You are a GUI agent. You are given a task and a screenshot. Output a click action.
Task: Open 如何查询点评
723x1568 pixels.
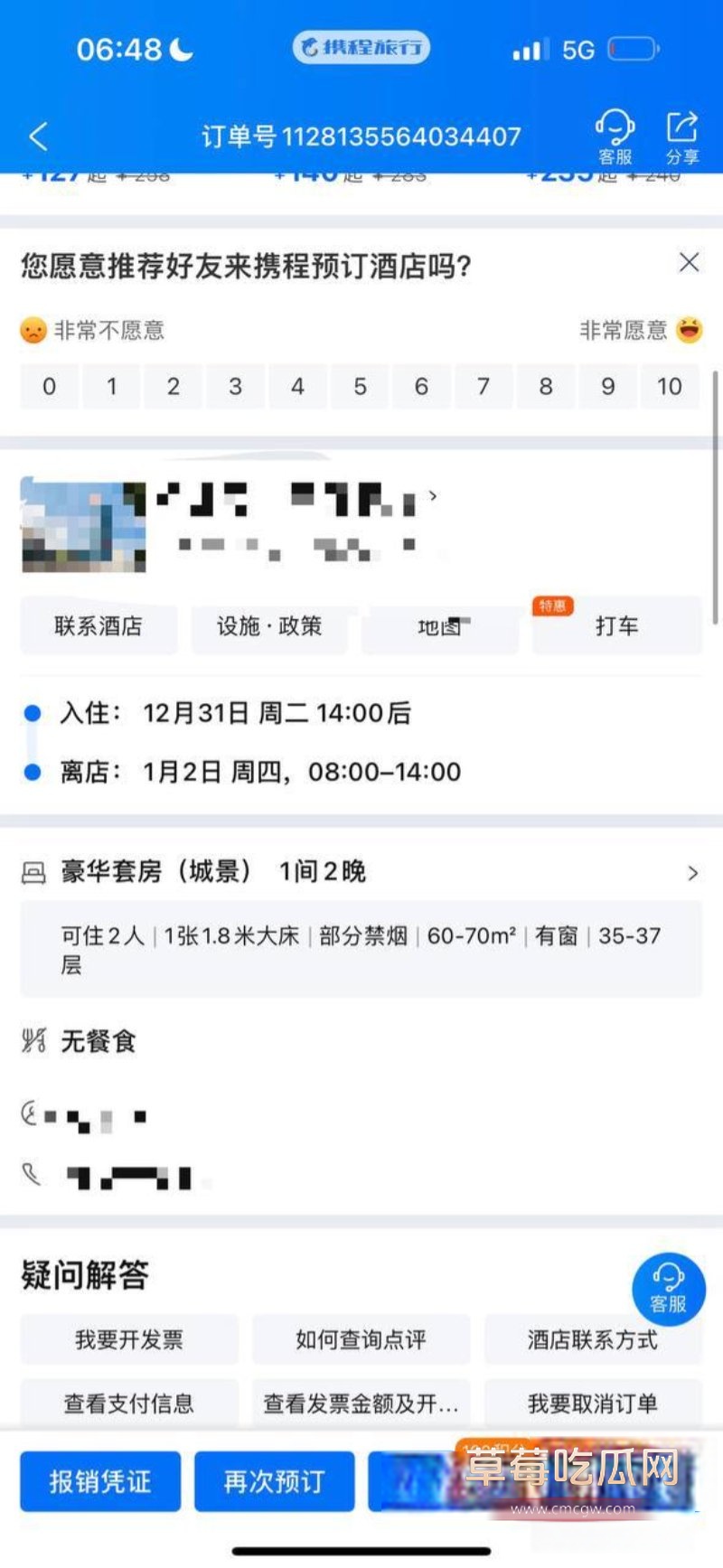pyautogui.click(x=361, y=1339)
